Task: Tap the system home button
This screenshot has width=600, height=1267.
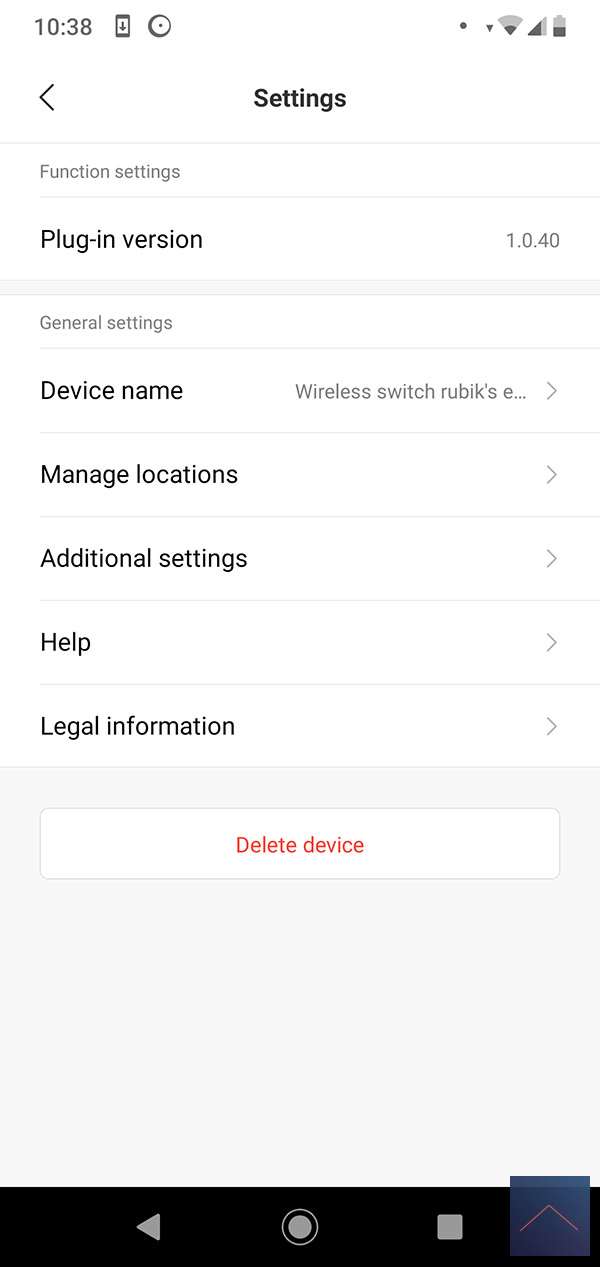Action: click(299, 1226)
